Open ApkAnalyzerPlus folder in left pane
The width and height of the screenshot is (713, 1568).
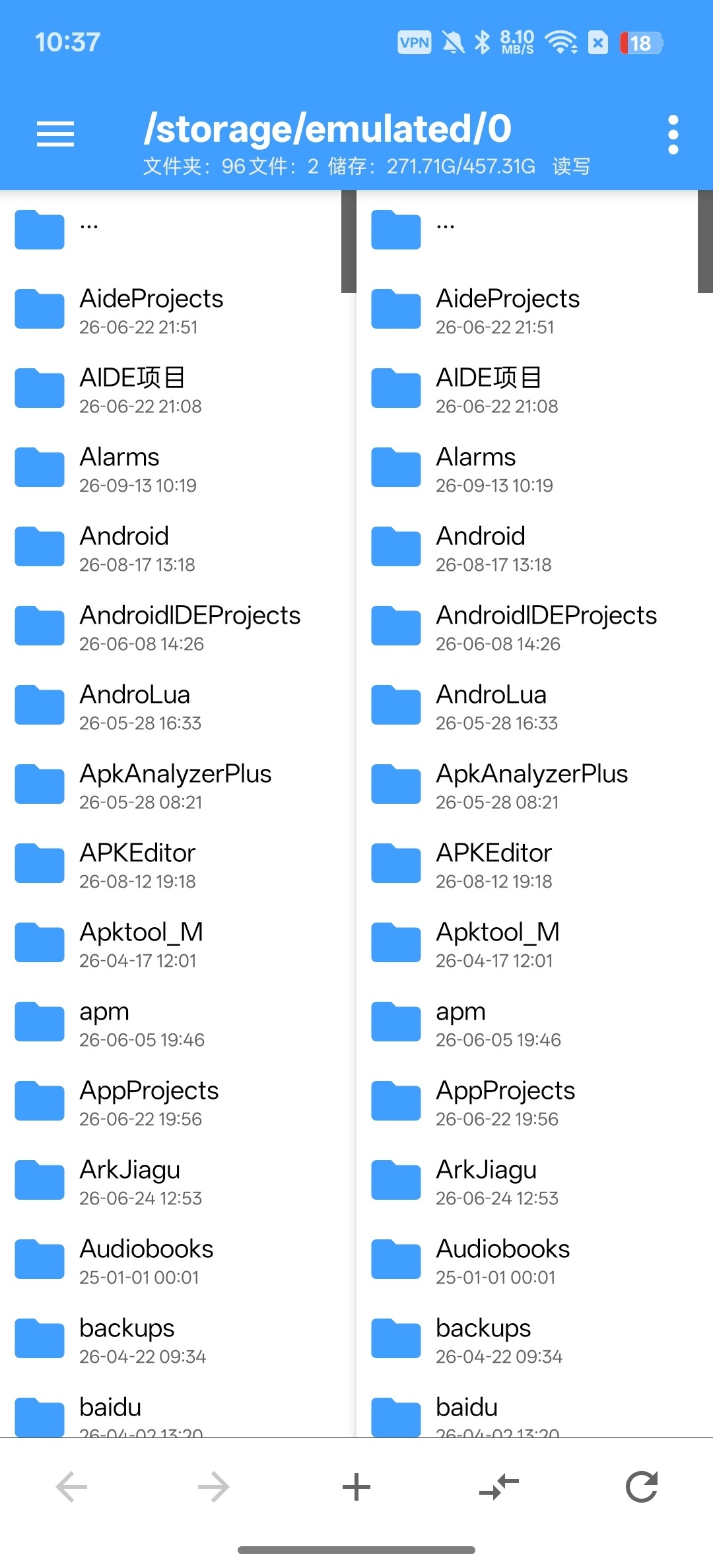178,785
